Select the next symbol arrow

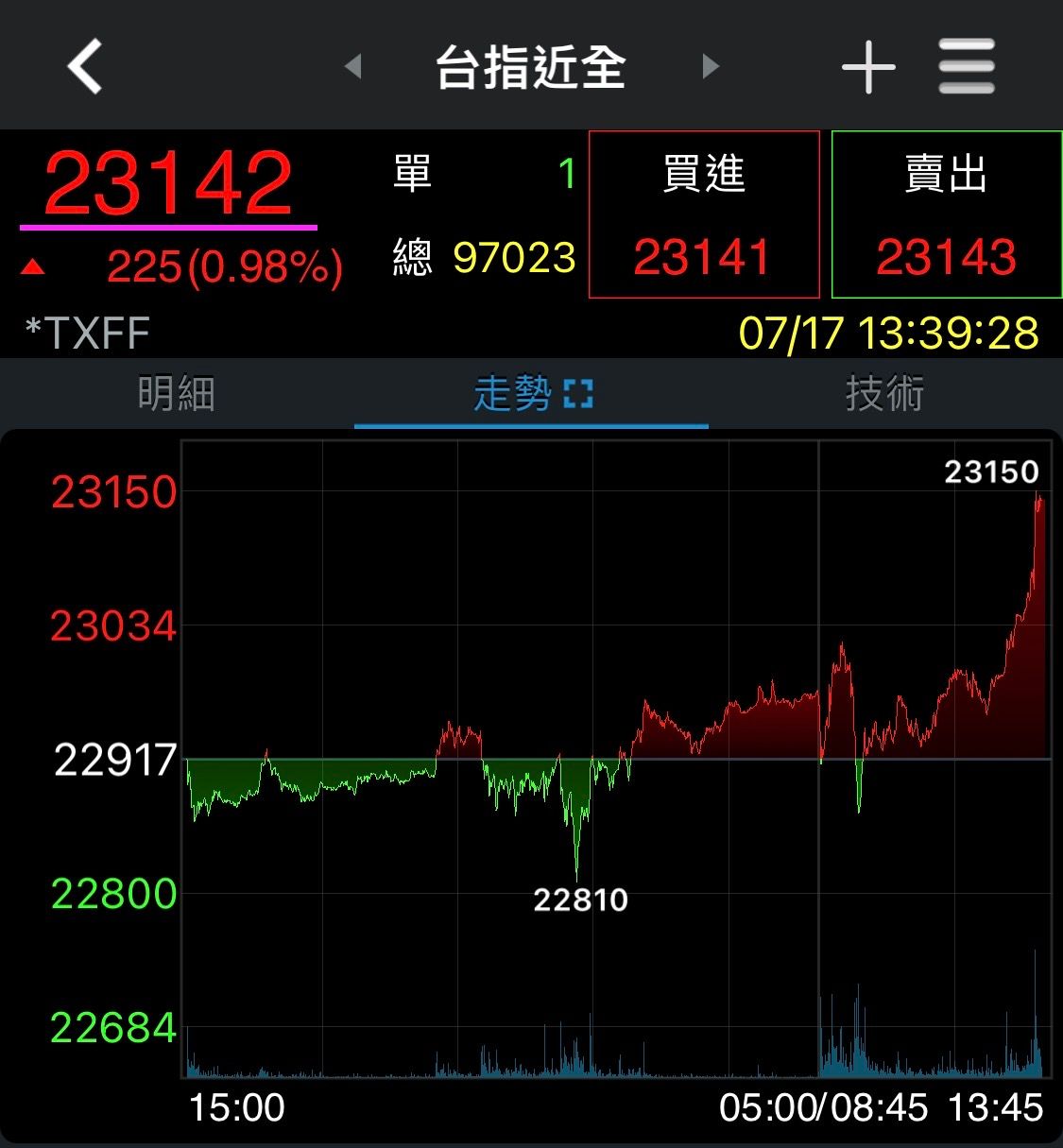click(x=710, y=66)
